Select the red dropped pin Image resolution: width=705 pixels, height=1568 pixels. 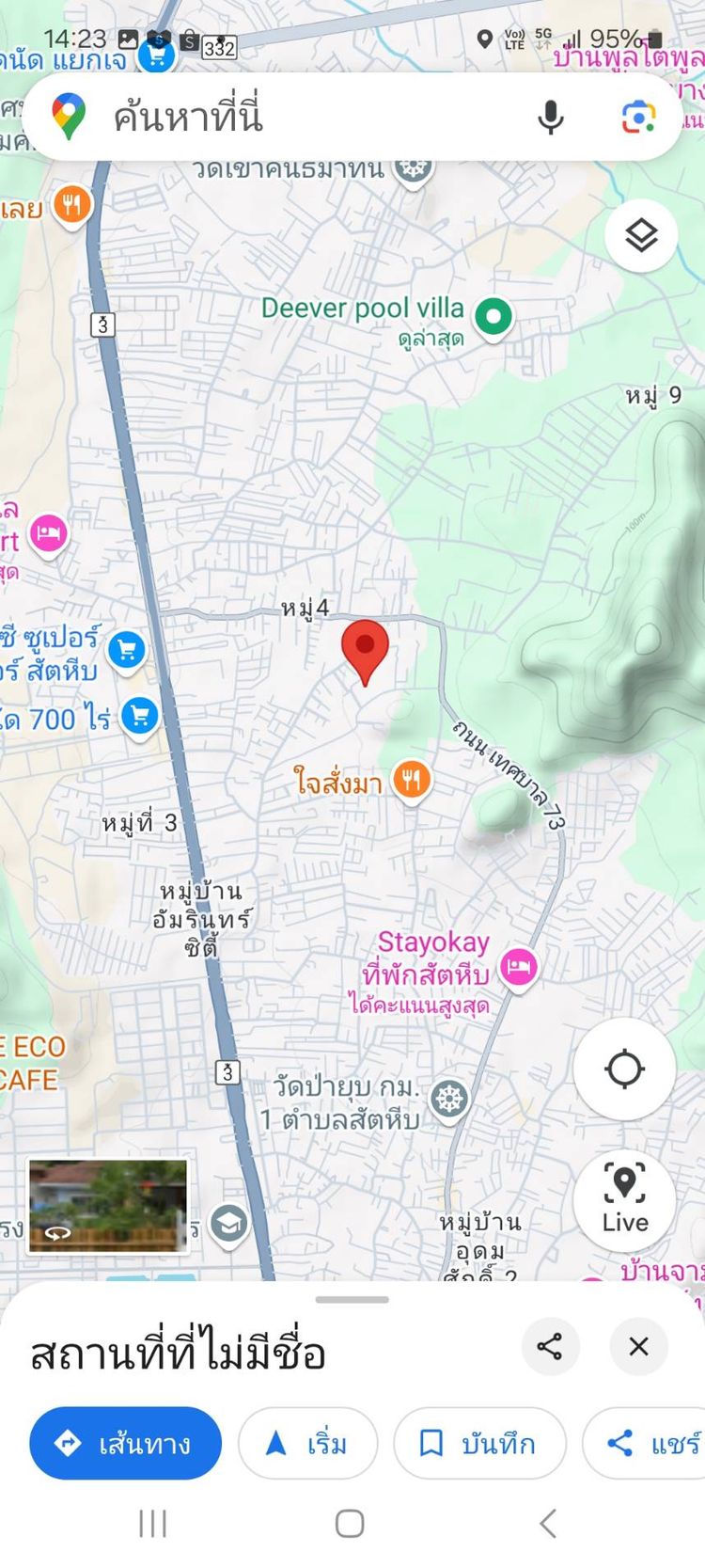pos(365,647)
